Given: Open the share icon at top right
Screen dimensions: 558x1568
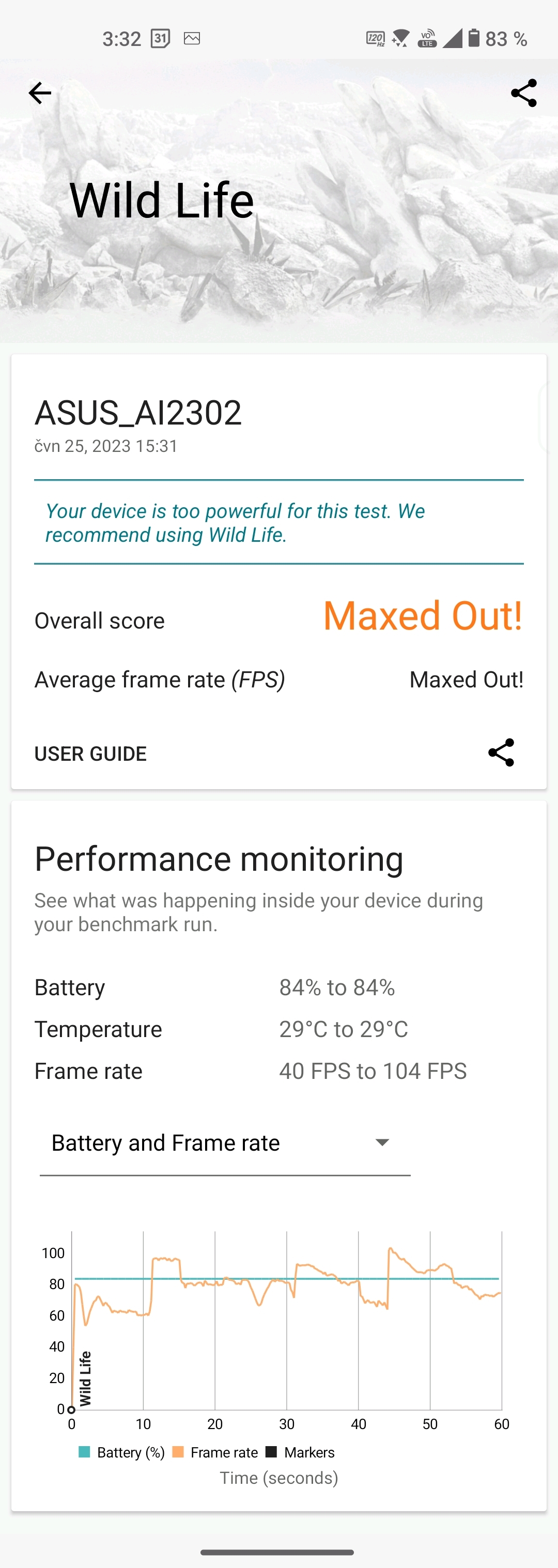Looking at the screenshot, I should 524,92.
